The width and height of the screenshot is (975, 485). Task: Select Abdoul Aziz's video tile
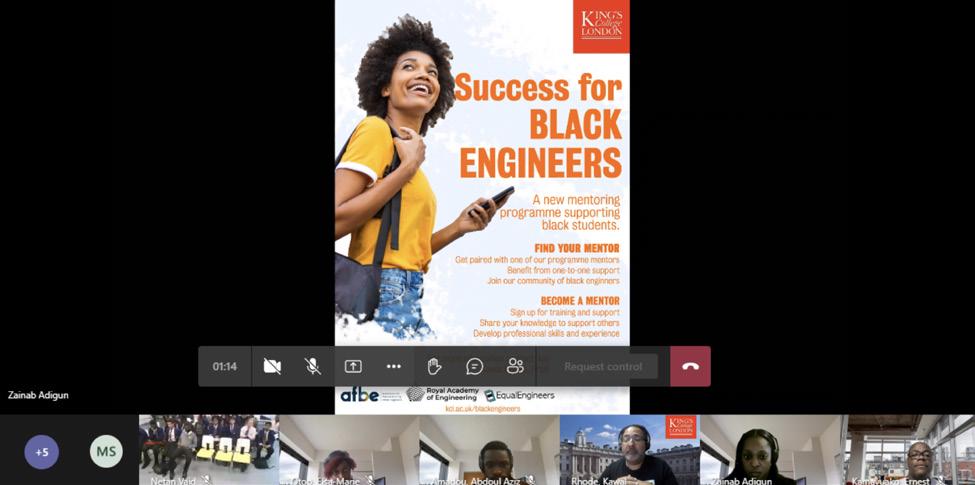click(x=488, y=448)
